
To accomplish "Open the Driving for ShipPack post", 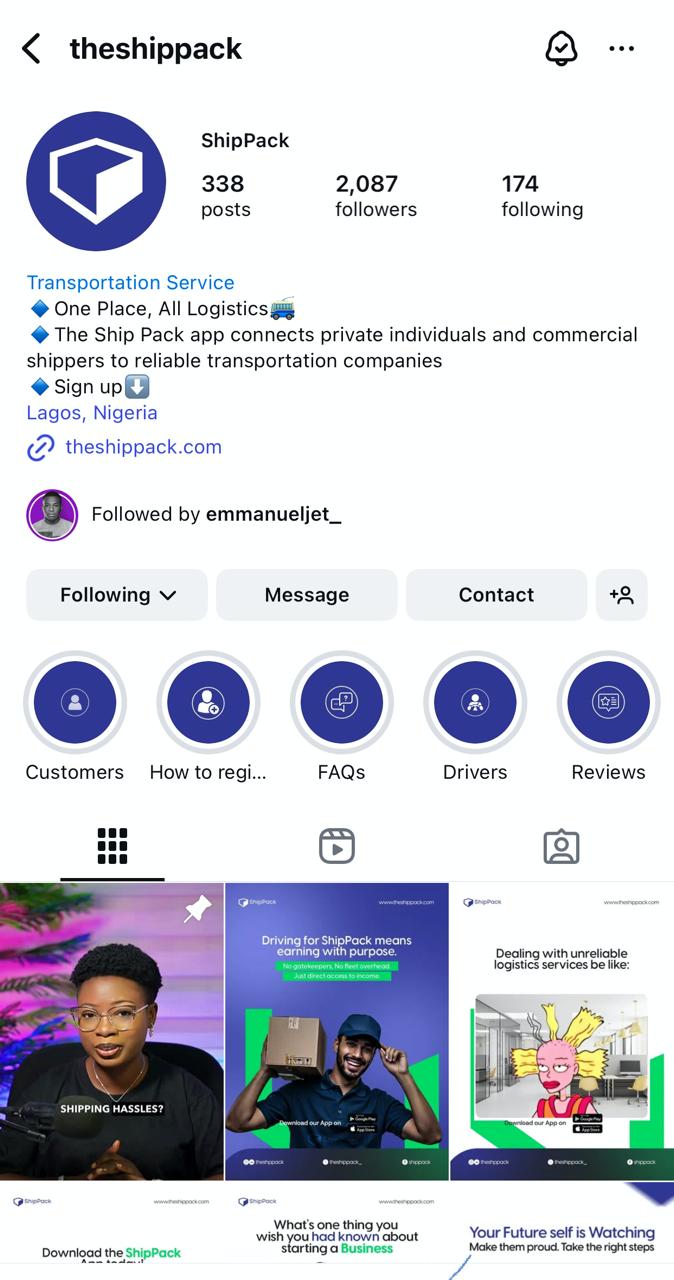I will (337, 1031).
